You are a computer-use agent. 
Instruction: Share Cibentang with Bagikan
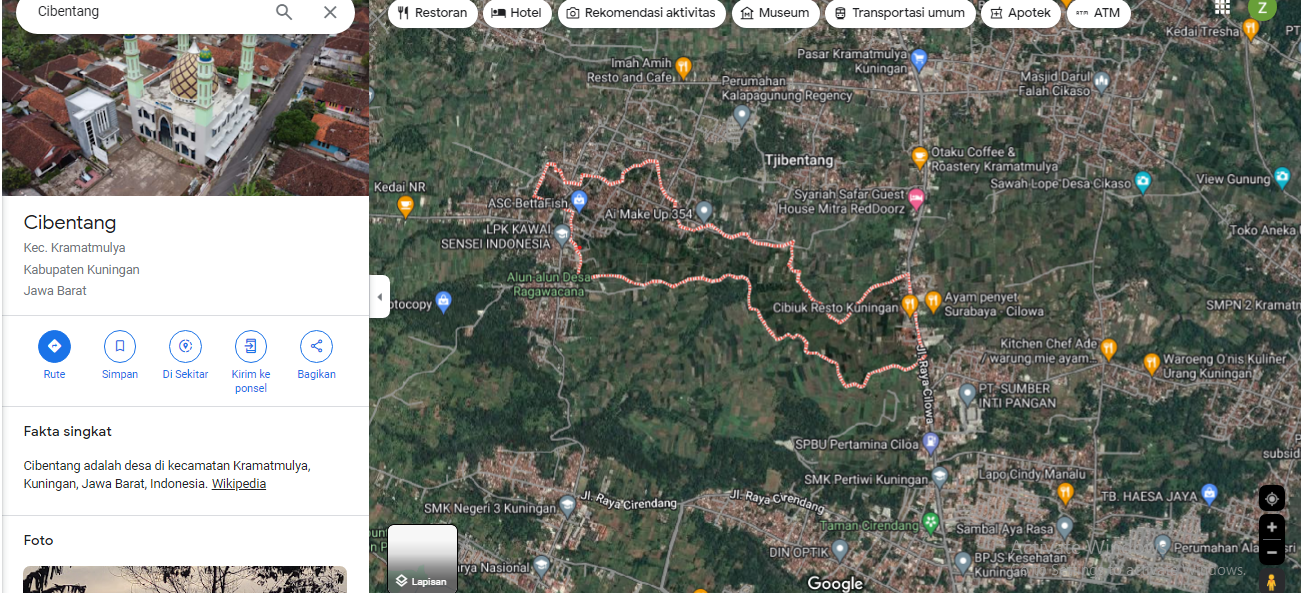pos(316,347)
